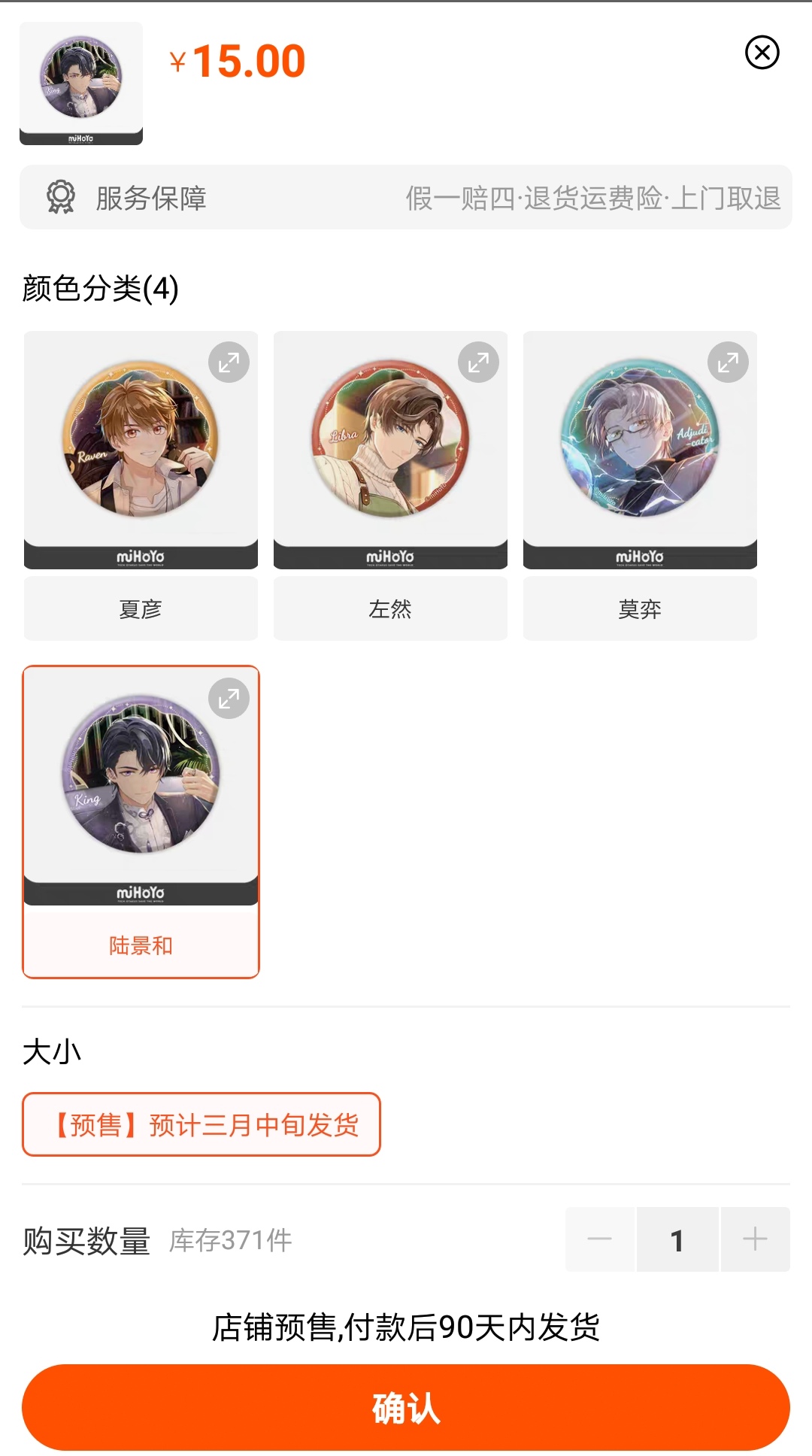Decrease purchase quantity by one

600,1239
